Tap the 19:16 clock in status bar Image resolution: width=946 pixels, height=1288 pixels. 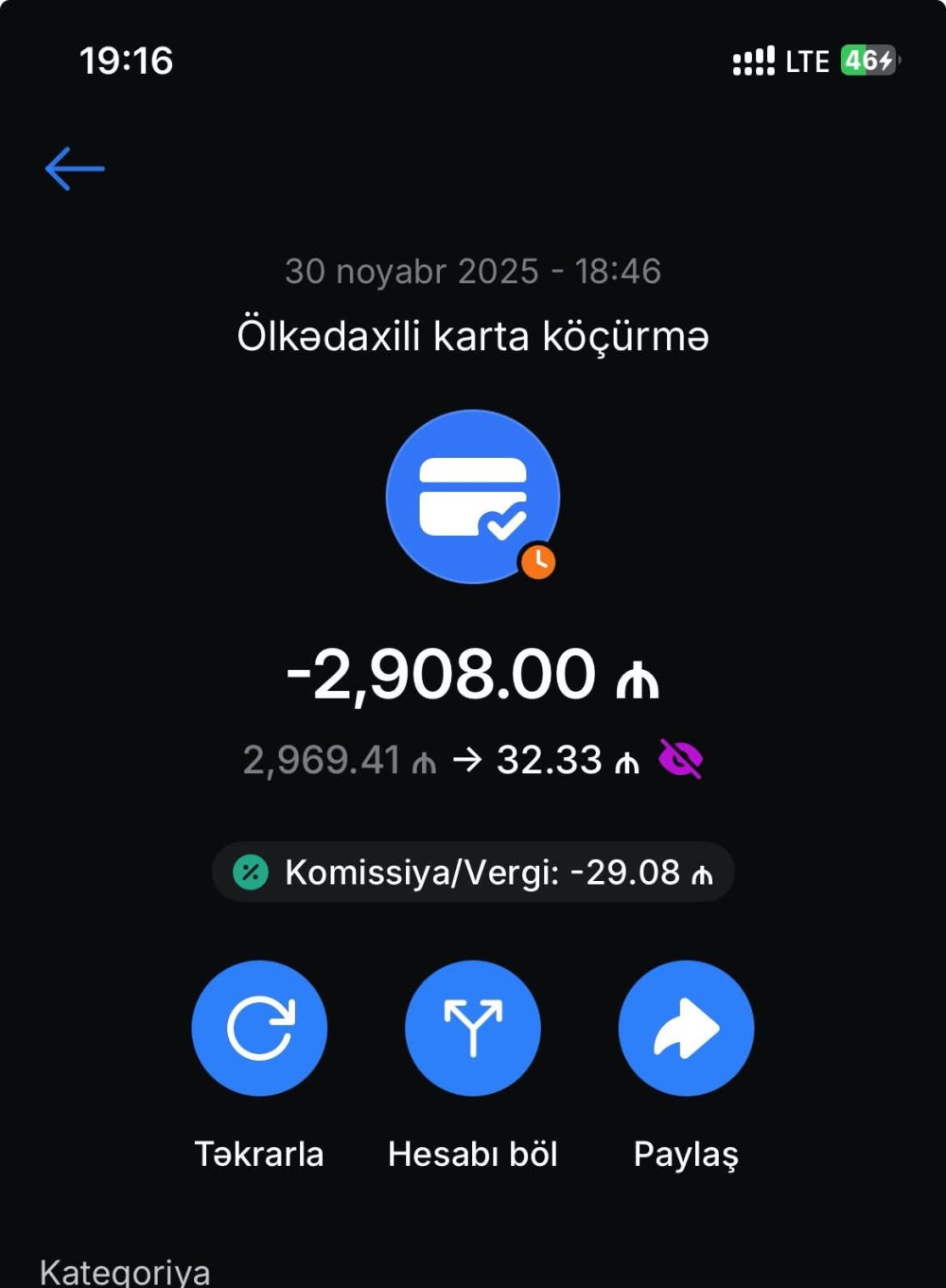click(x=126, y=62)
